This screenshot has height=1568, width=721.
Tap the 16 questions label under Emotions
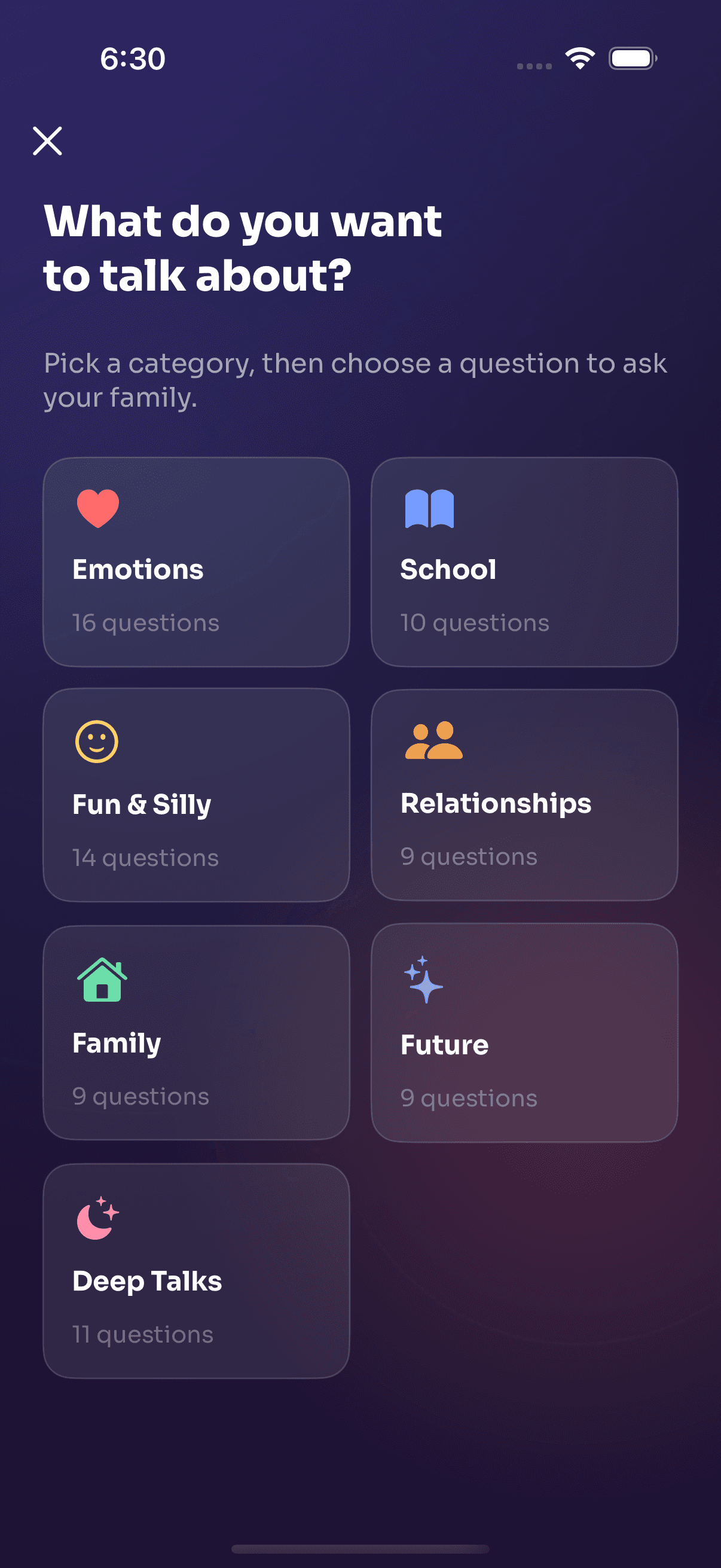tap(146, 623)
